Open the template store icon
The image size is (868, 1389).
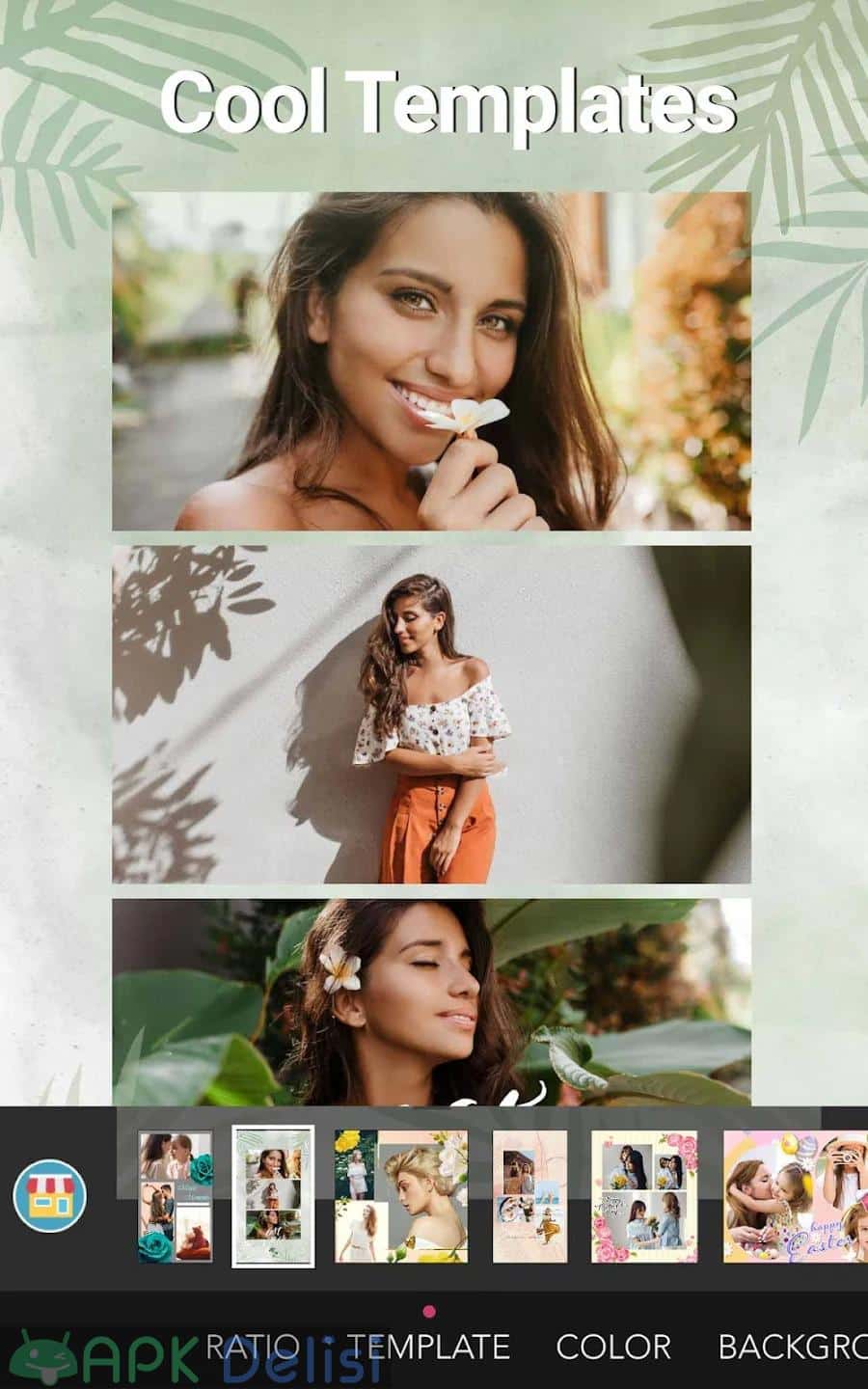coord(50,1196)
